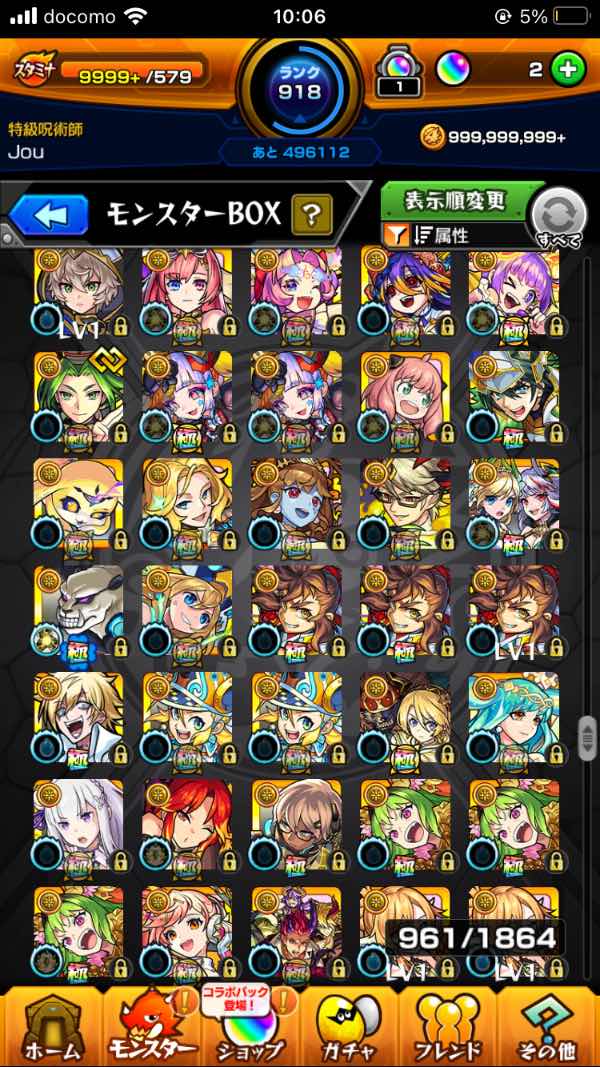Open the フレンド tab

[x=448, y=1027]
